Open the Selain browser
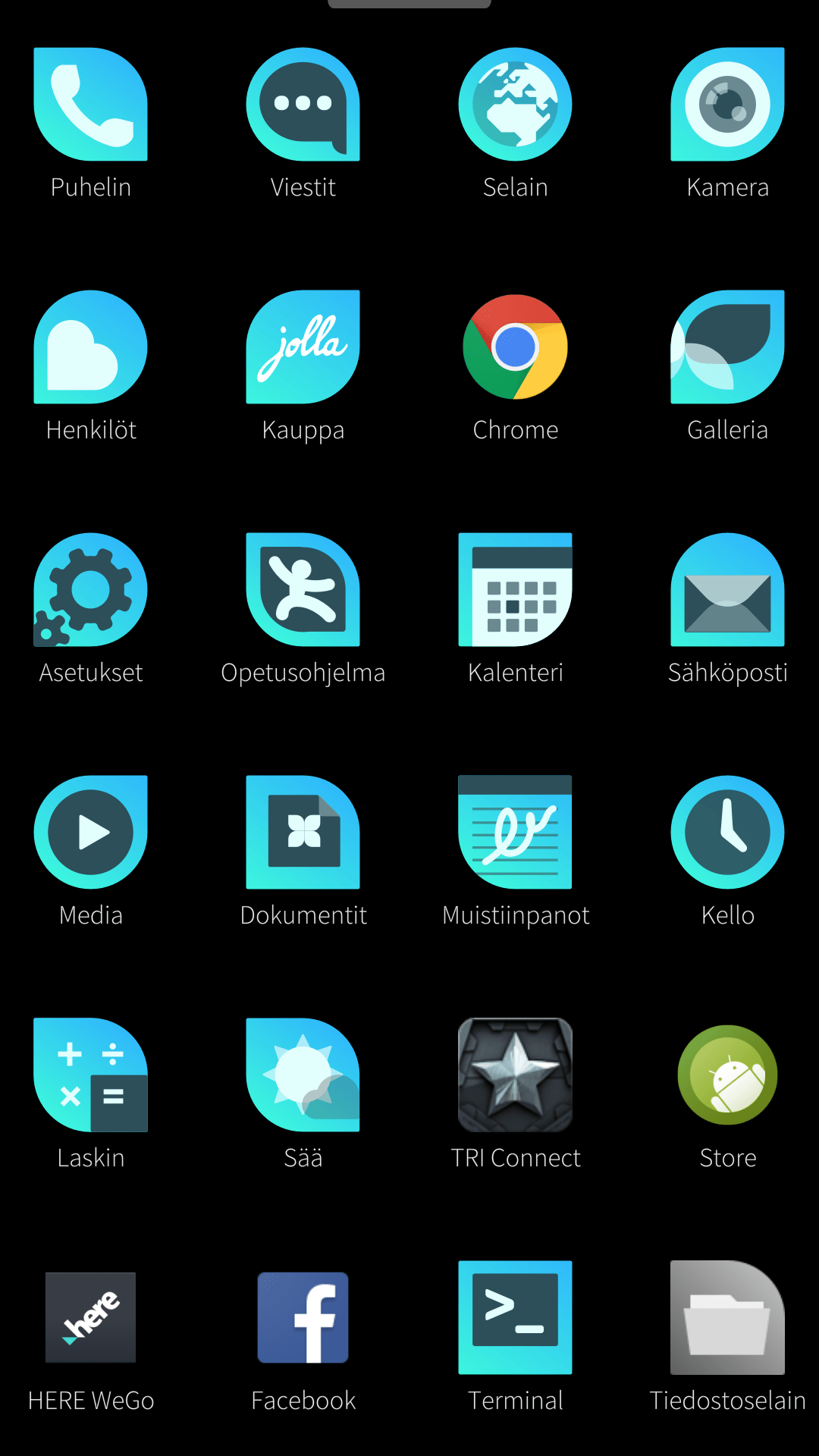Screen dimensions: 819x1456 point(516,105)
